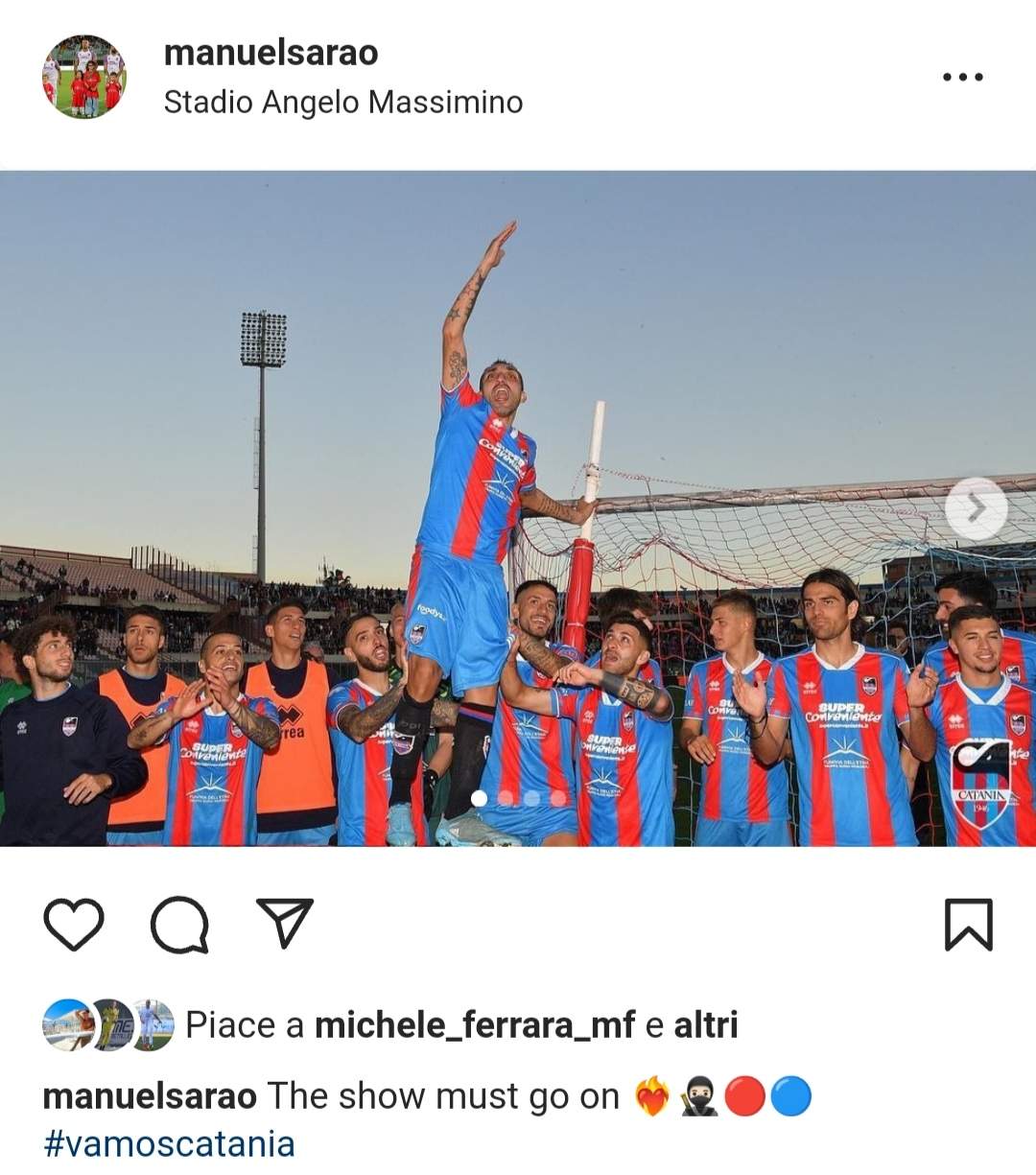Open the manuelsarao username in the header
This screenshot has width=1036, height=1175.
click(x=271, y=53)
